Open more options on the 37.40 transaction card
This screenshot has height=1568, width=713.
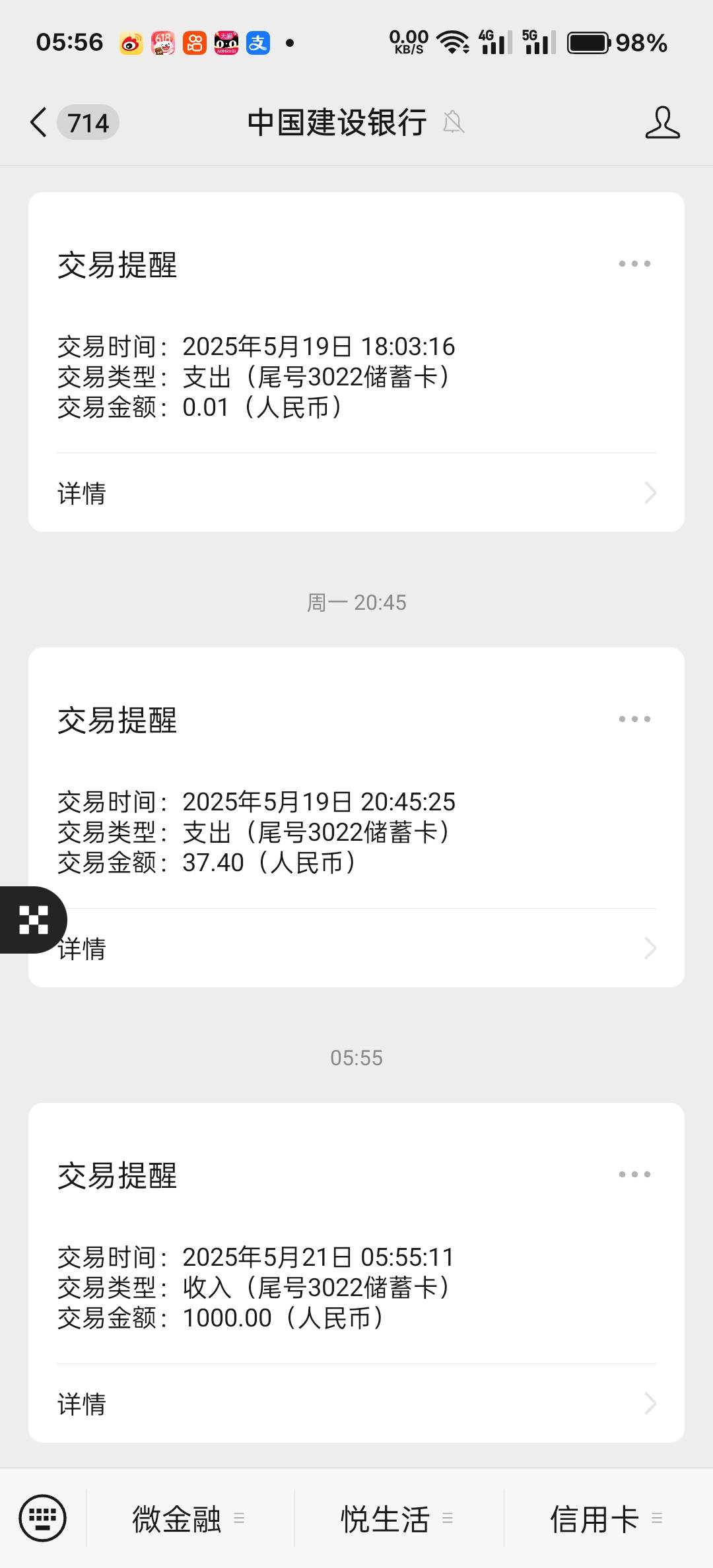click(x=634, y=719)
